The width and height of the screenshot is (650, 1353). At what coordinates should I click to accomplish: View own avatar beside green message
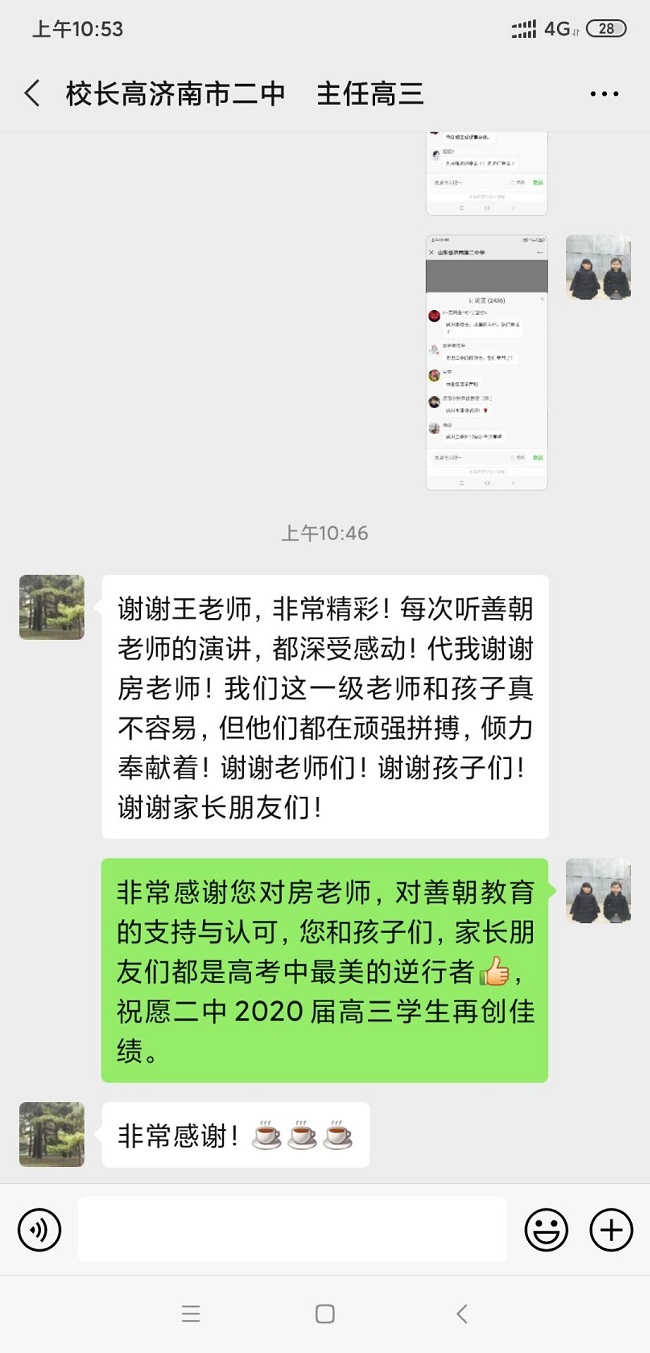pos(598,890)
